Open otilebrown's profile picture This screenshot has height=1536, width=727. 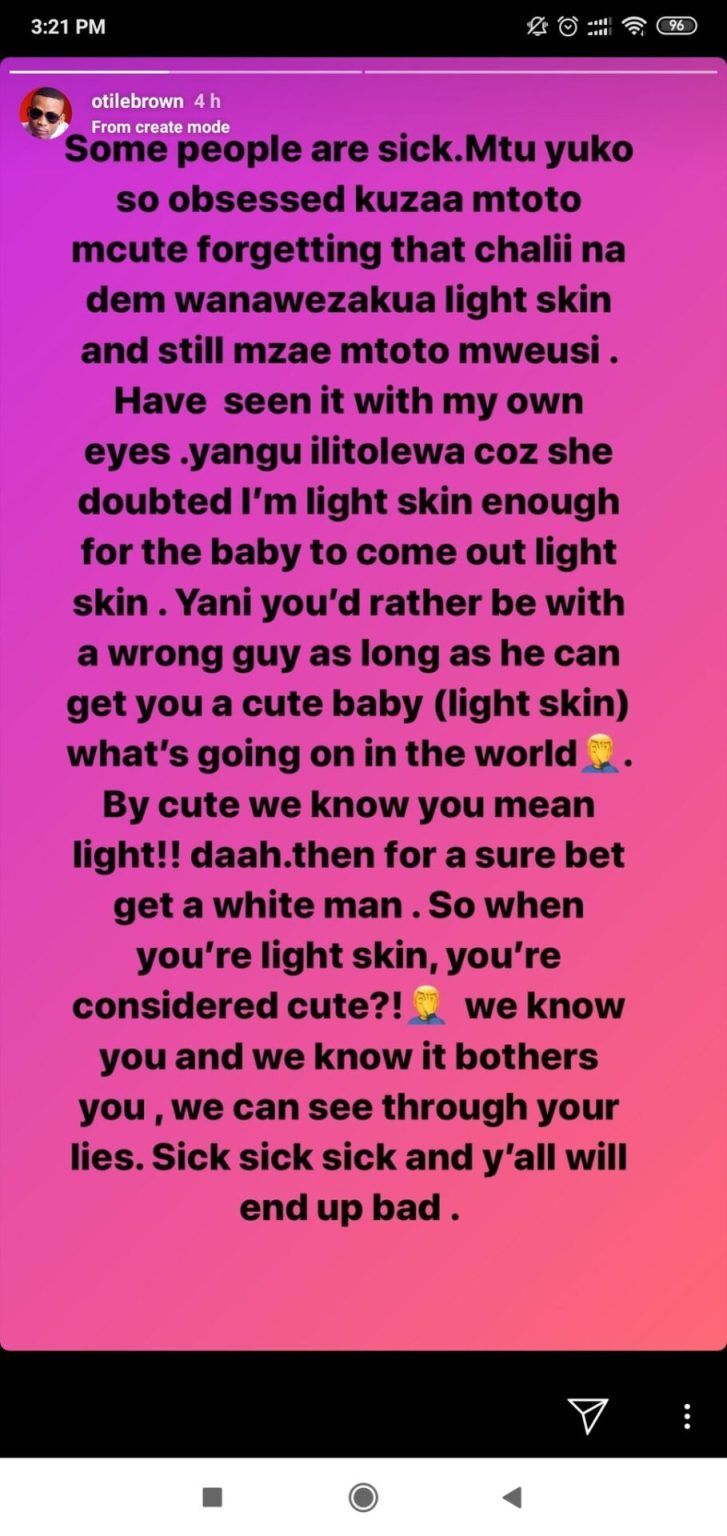coord(44,113)
